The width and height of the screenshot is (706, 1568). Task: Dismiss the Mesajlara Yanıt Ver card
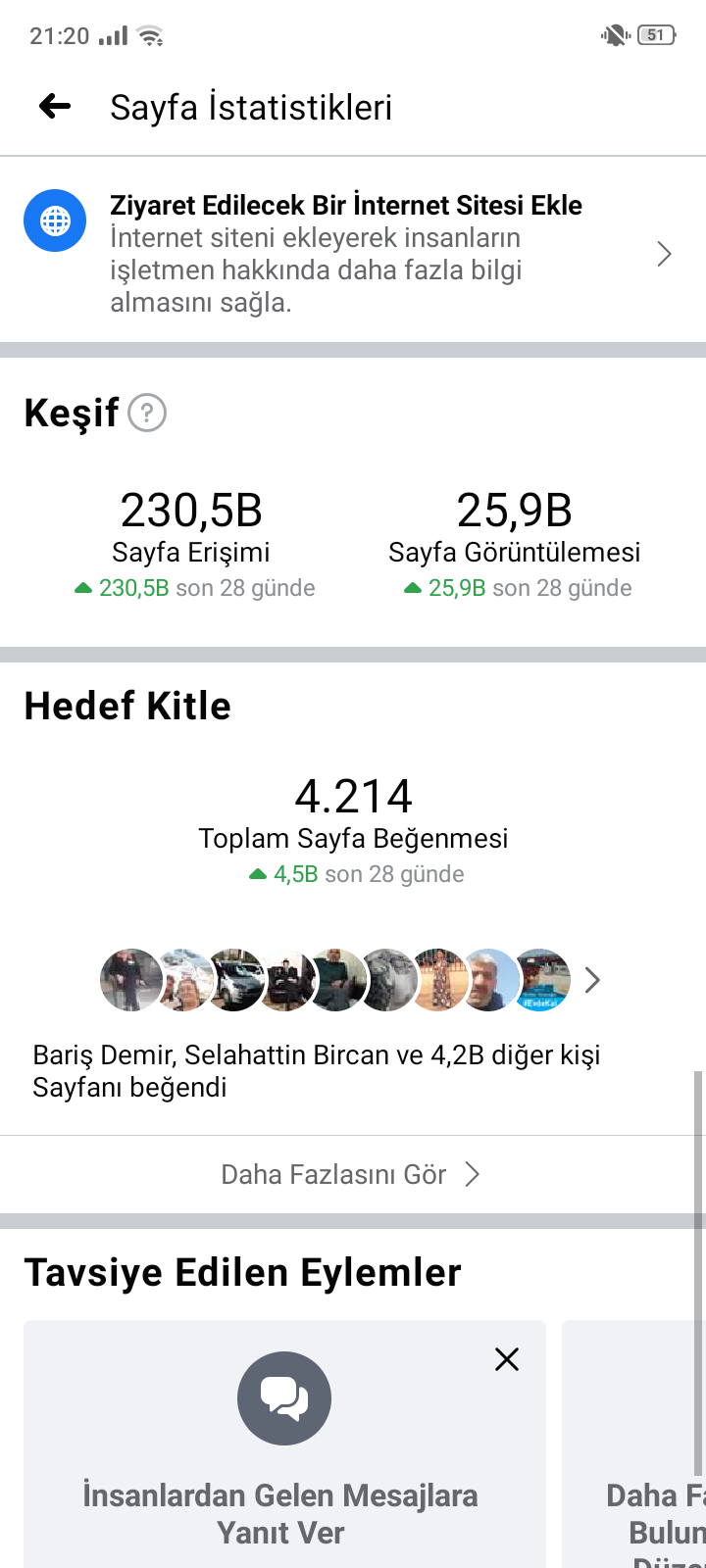coord(507,1359)
